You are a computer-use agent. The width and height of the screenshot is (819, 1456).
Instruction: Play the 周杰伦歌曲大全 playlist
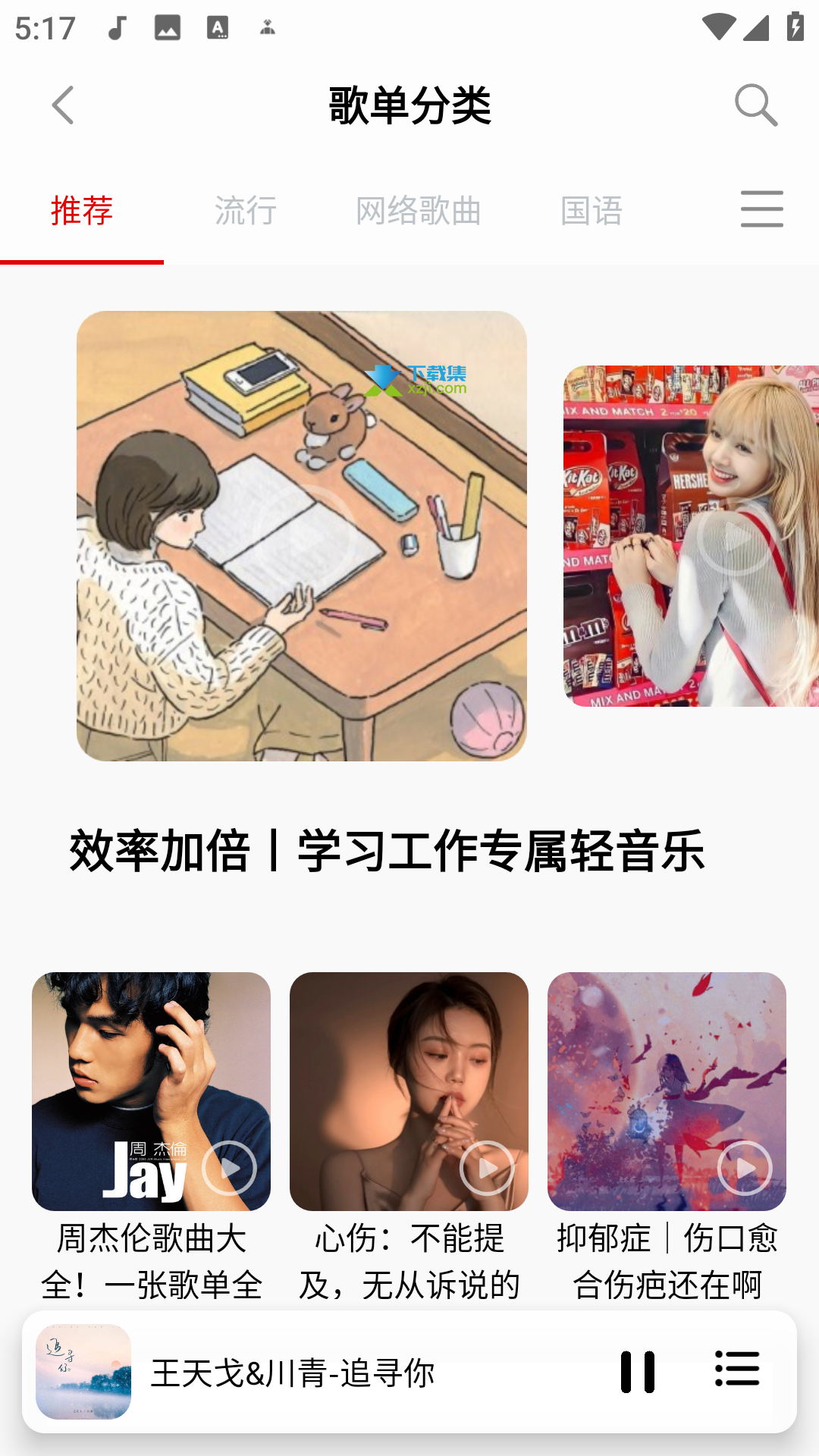click(229, 1168)
